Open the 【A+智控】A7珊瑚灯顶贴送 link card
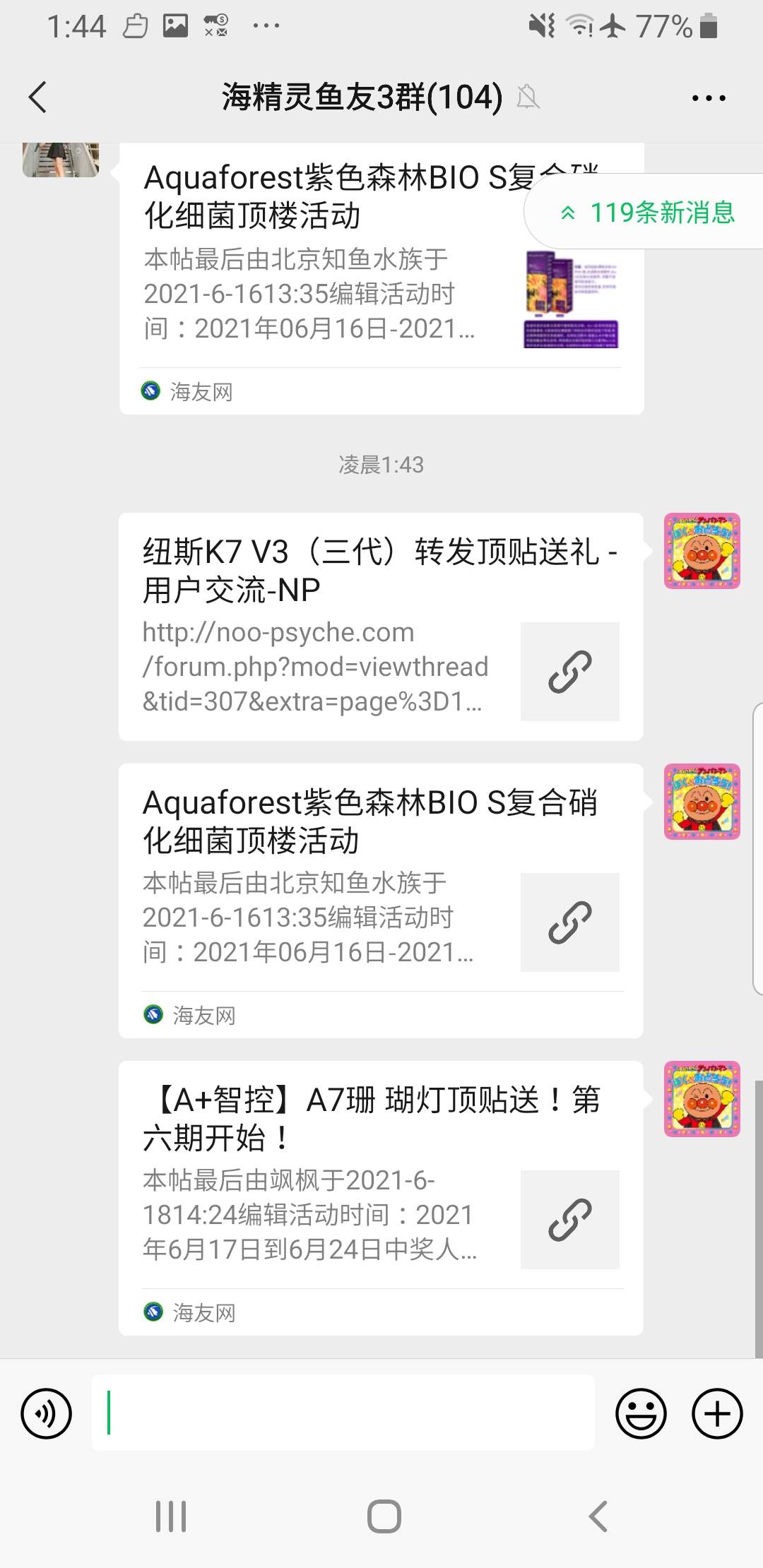Viewport: 763px width, 1568px height. 380,1197
